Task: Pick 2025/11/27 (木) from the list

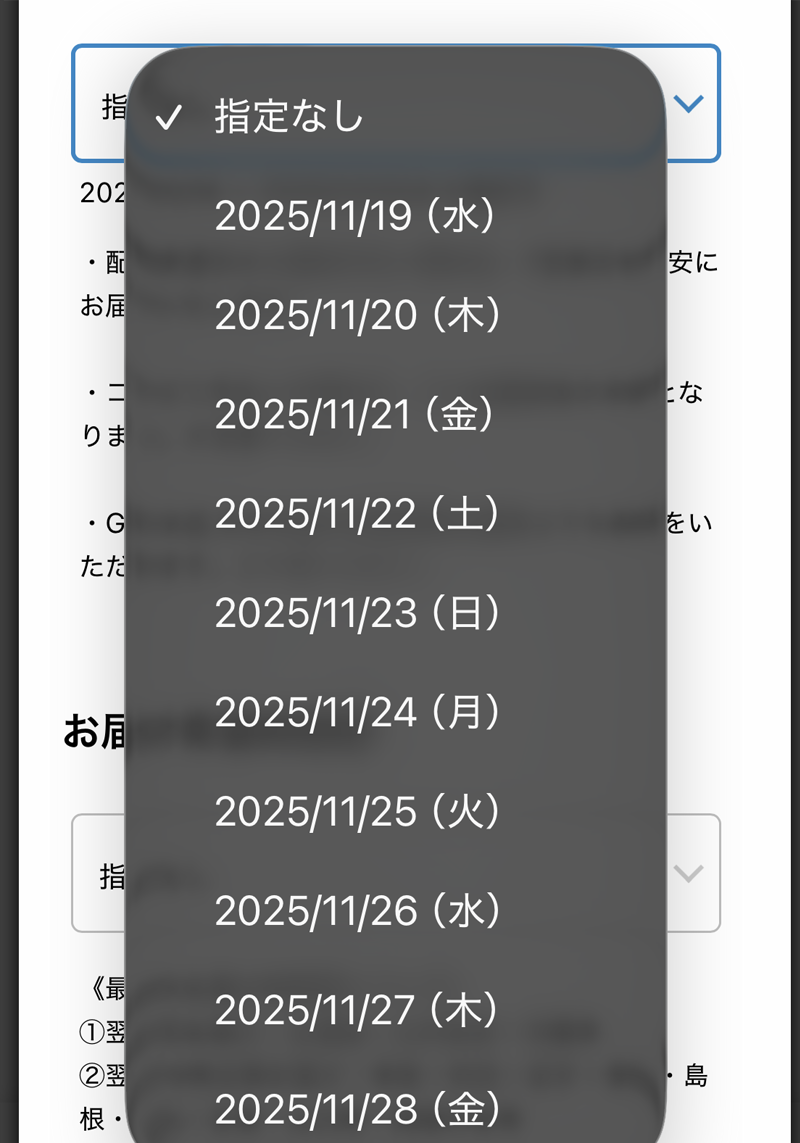Action: coord(396,1010)
